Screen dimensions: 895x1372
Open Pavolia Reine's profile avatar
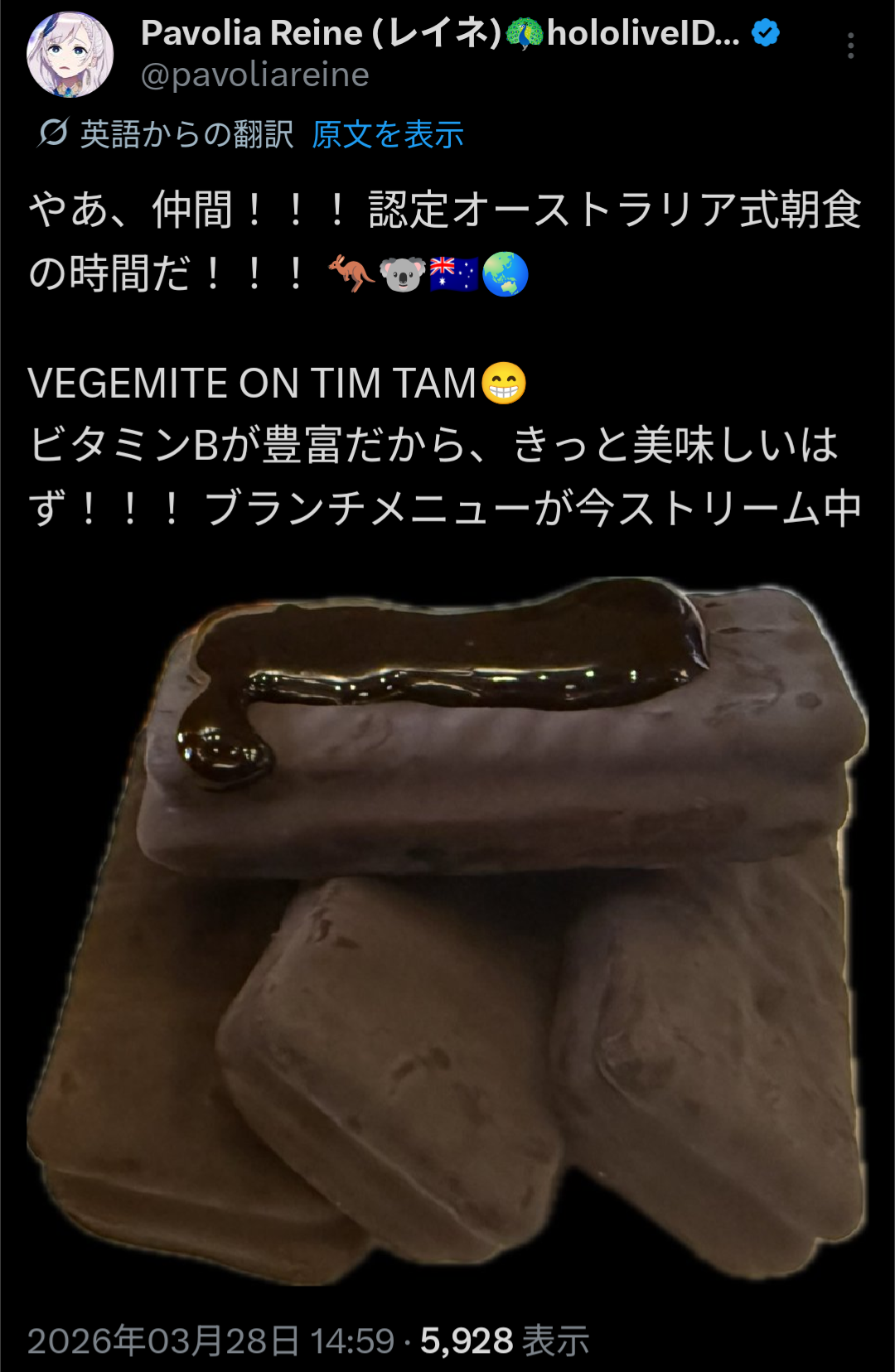point(70,55)
